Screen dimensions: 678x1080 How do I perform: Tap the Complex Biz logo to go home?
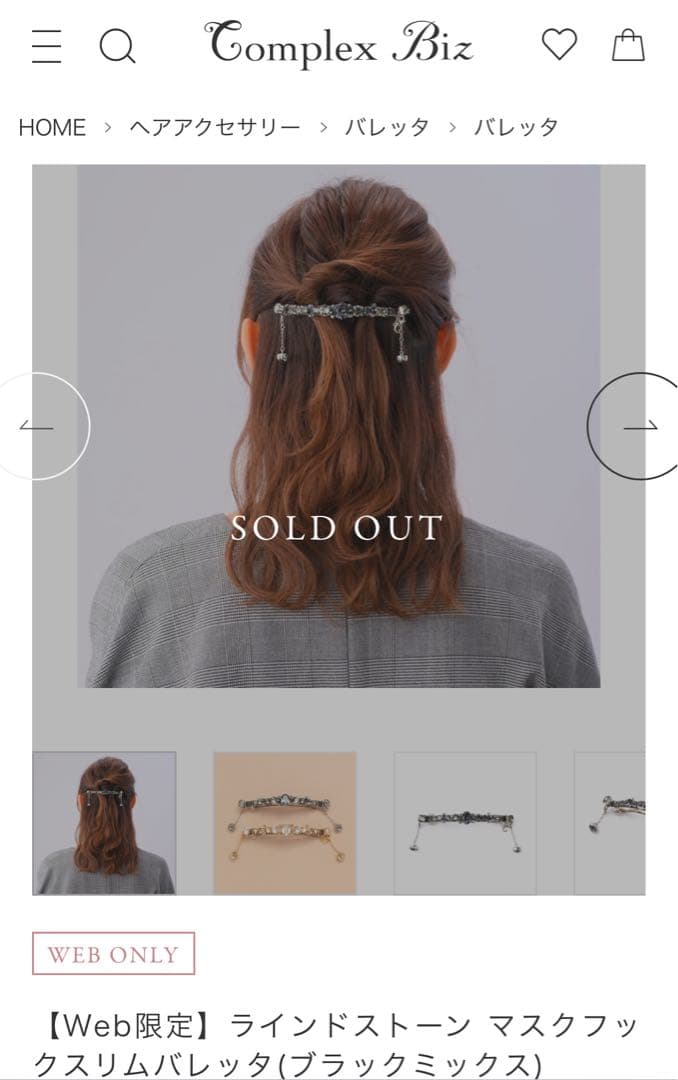[x=339, y=45]
